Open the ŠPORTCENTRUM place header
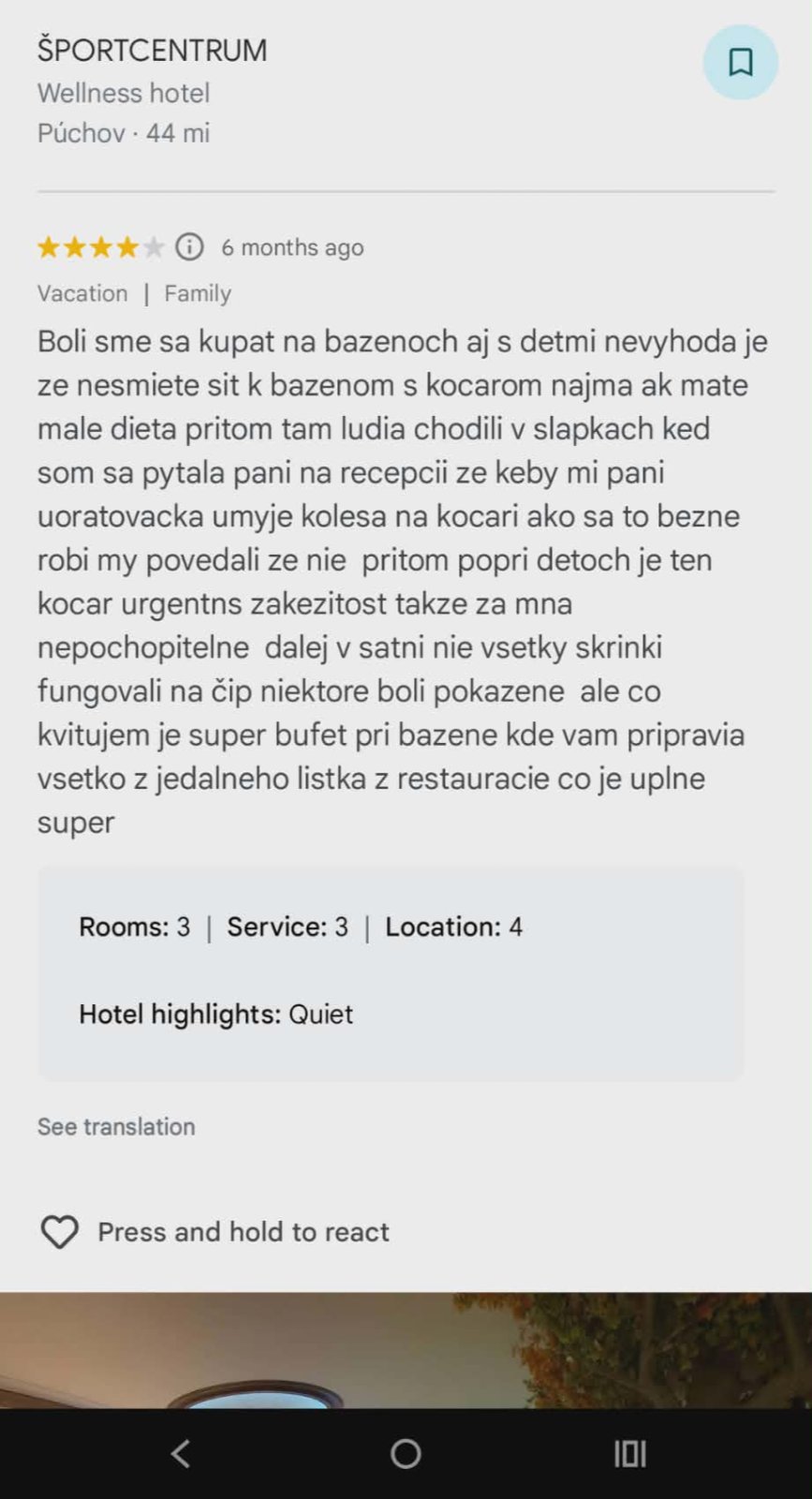This screenshot has height=1499, width=812. pos(152,50)
